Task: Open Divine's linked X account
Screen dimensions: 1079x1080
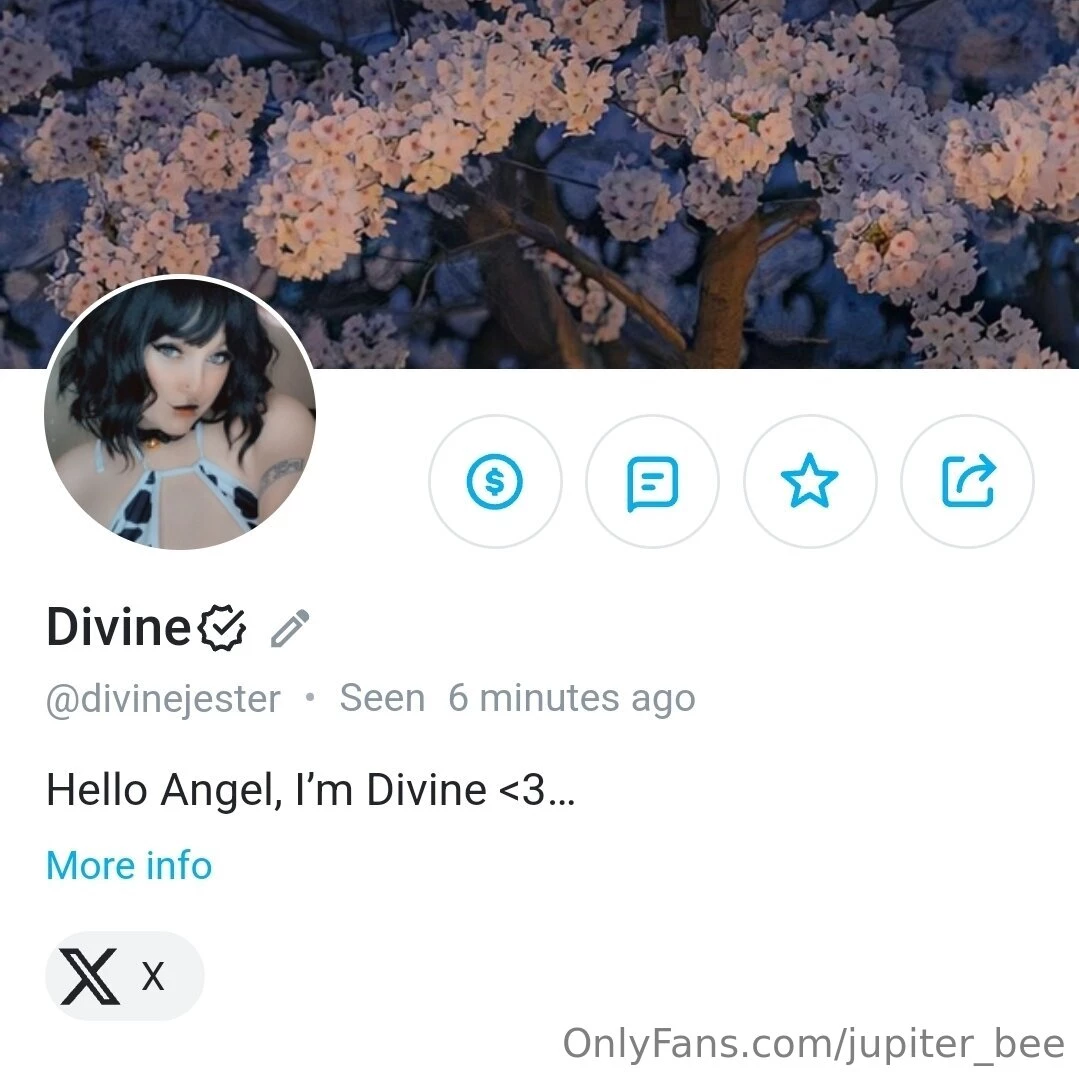Action: (125, 975)
